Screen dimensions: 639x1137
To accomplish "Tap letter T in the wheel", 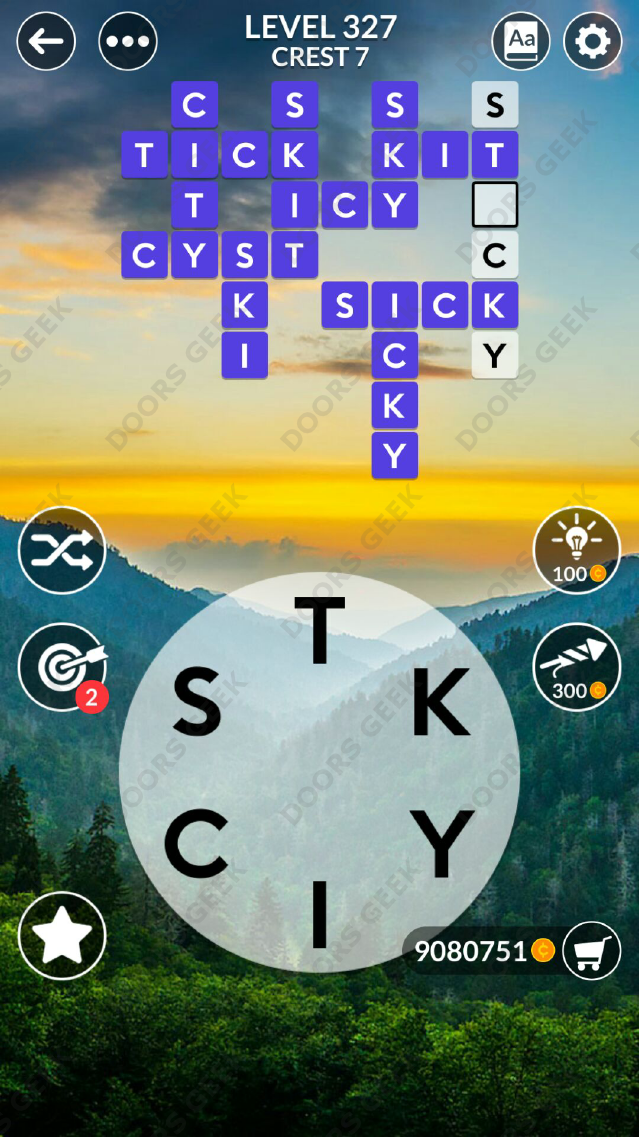I will (x=319, y=629).
